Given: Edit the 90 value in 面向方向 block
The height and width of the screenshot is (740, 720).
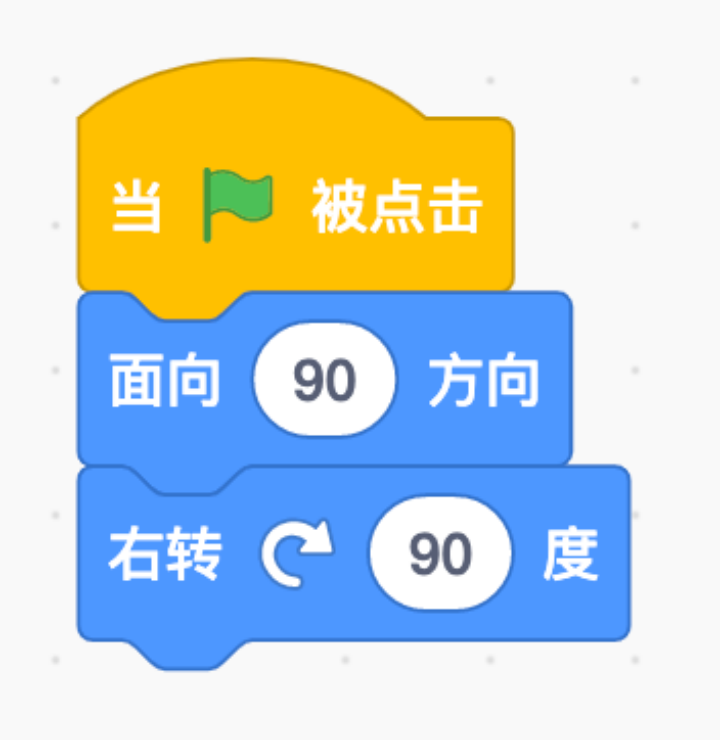Looking at the screenshot, I should (325, 379).
